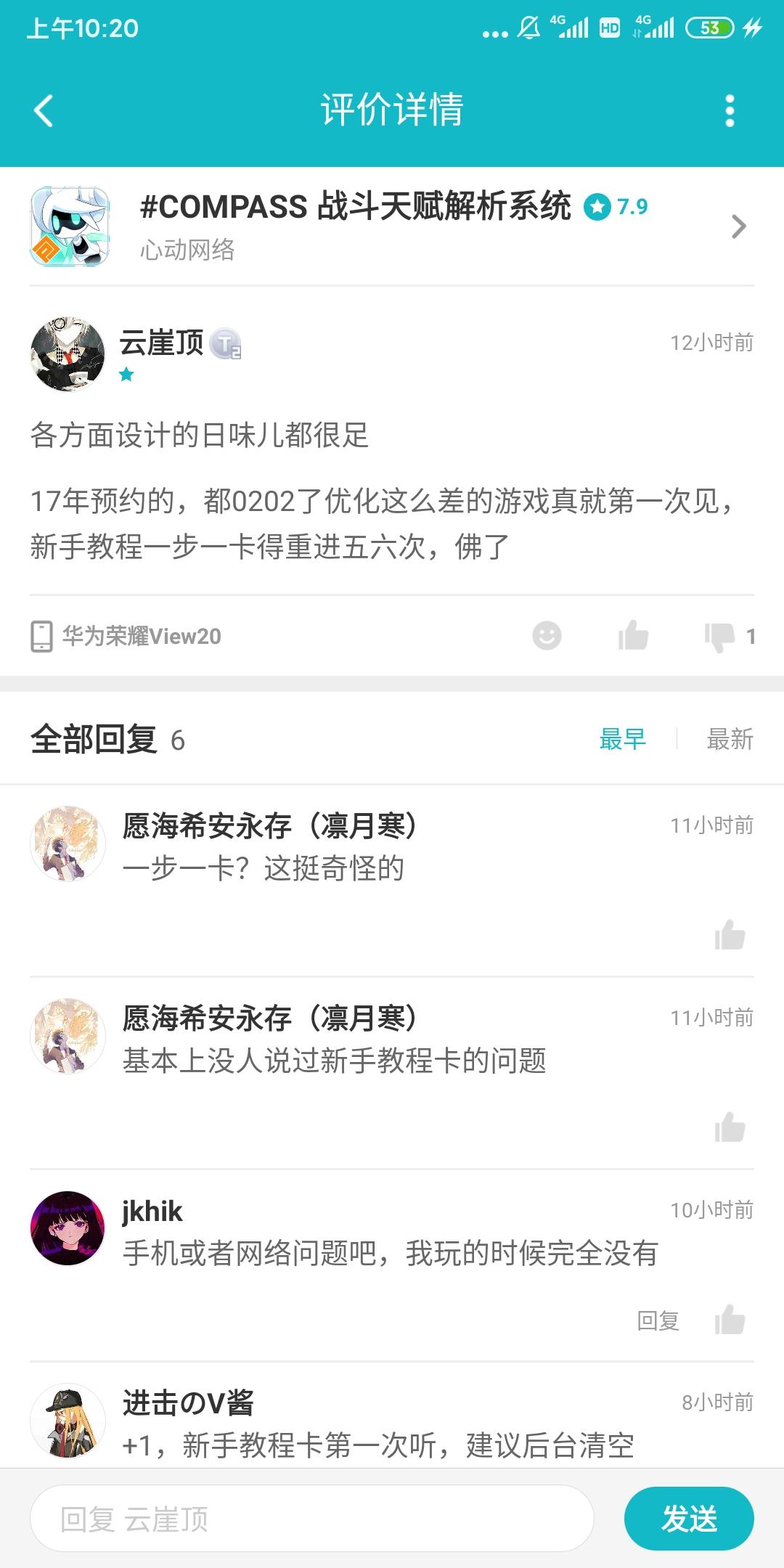The height and width of the screenshot is (1568, 784).
Task: Check the battery indicator showing 53
Action: 709,28
